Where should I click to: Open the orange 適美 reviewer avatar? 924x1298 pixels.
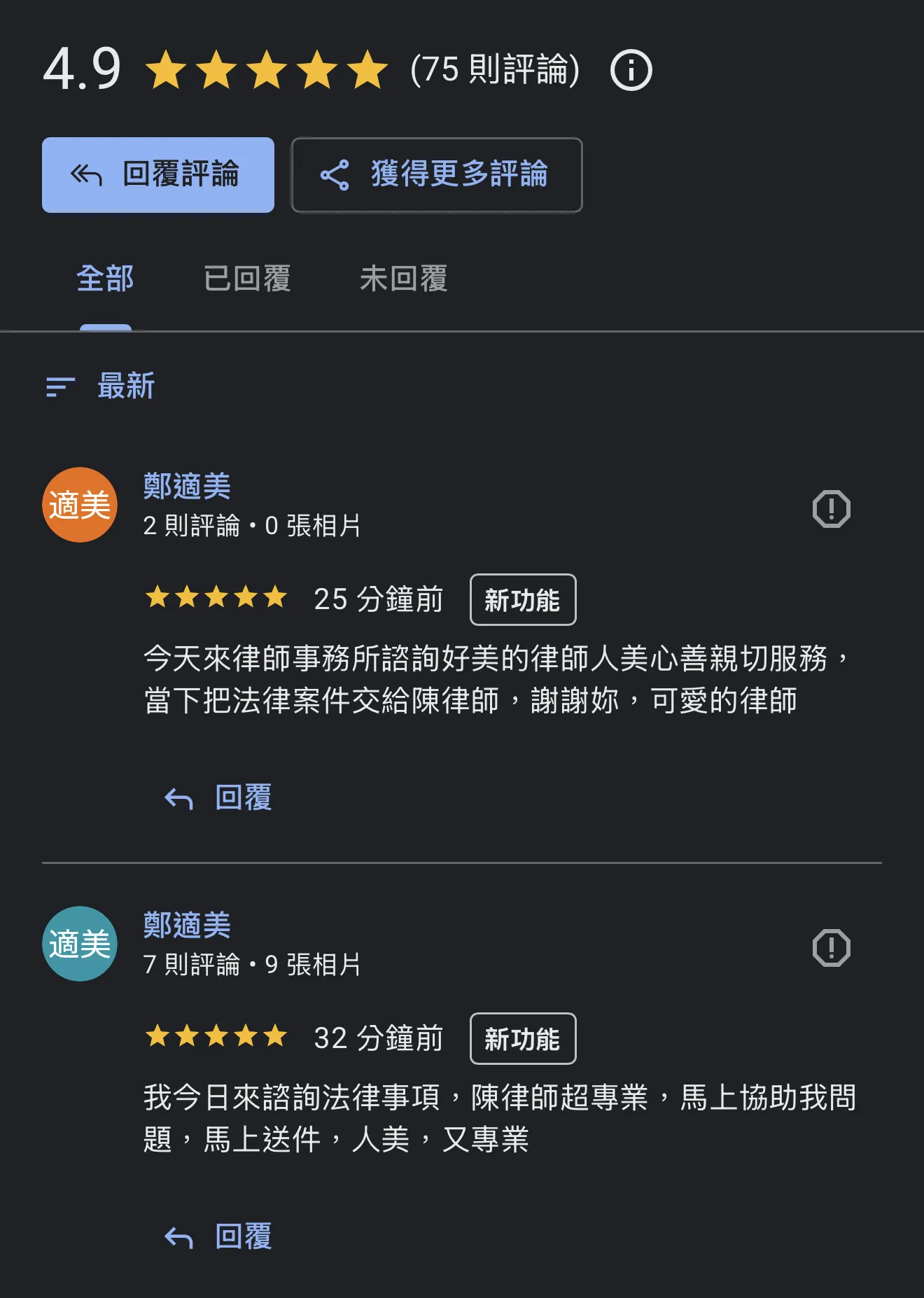[x=80, y=505]
